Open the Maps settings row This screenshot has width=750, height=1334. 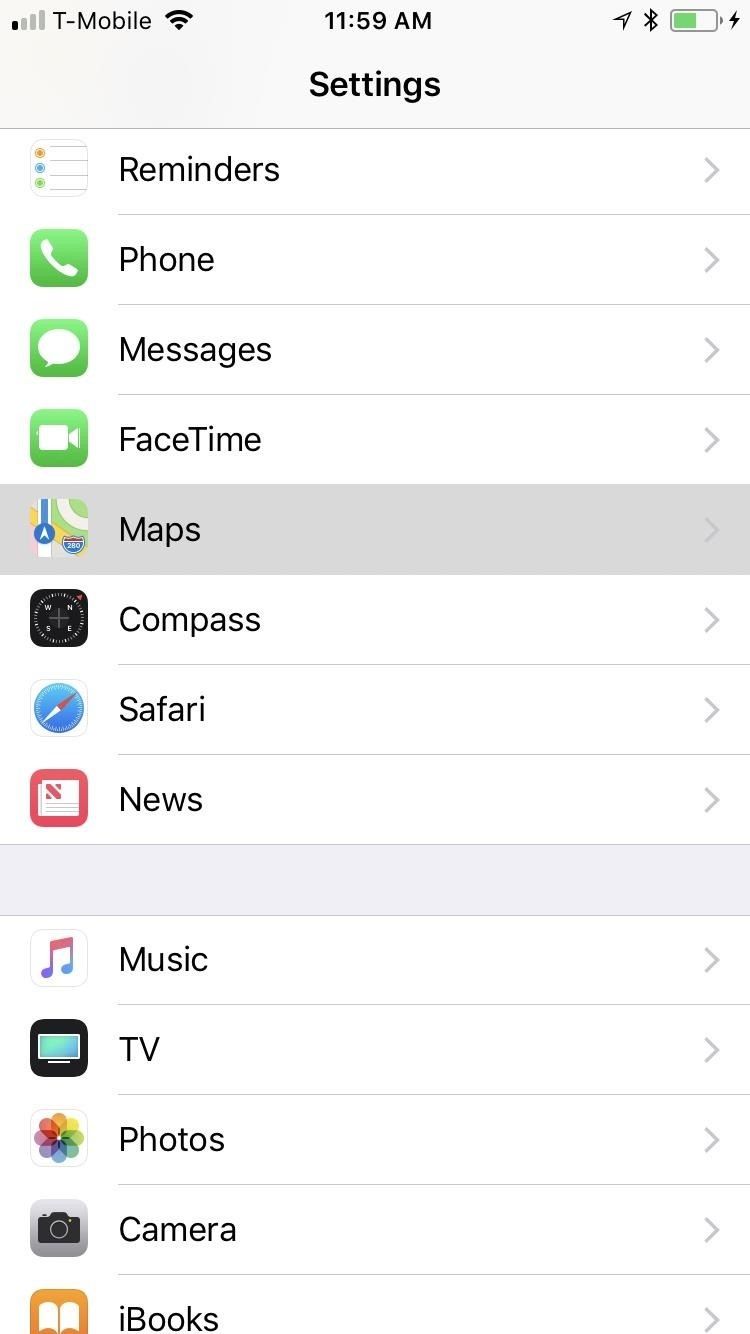click(x=375, y=529)
